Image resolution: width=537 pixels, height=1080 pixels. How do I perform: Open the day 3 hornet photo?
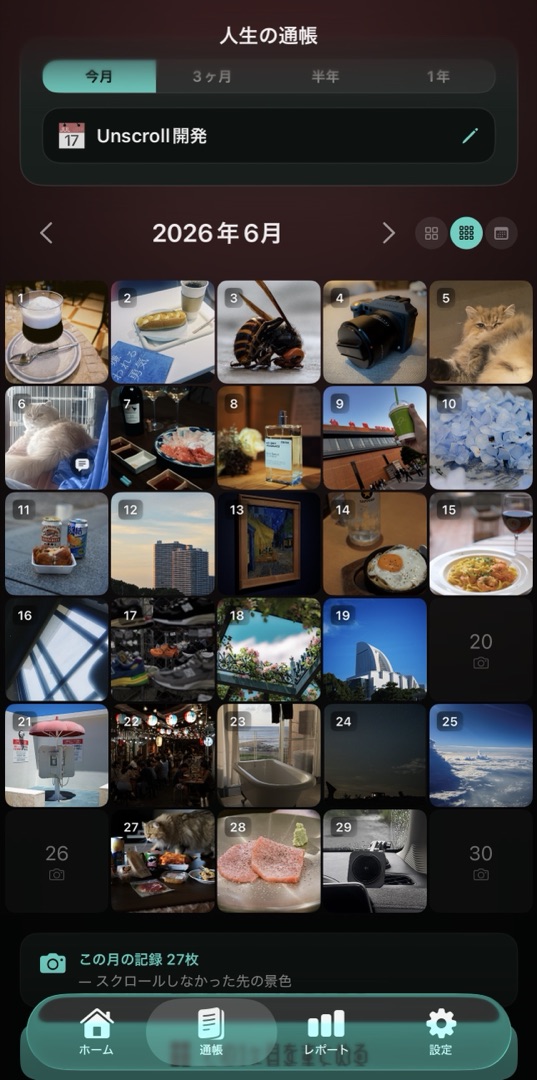[269, 332]
